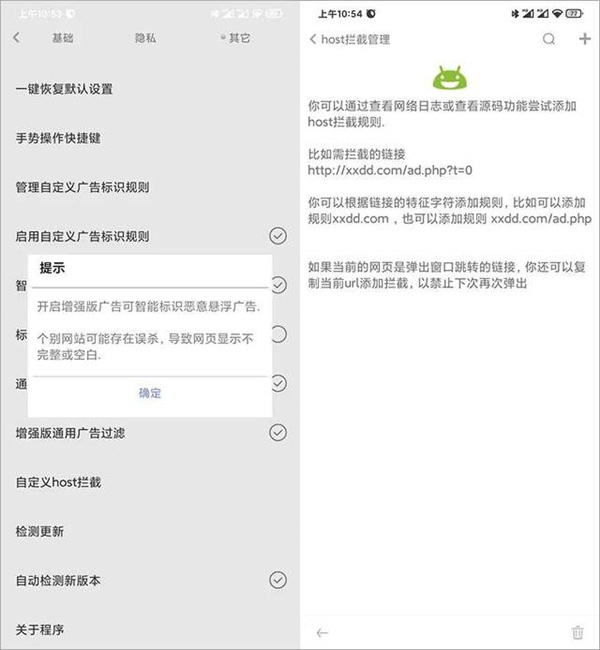600x650 pixels.
Task: Switch to the 其它 tab
Action: [239, 38]
